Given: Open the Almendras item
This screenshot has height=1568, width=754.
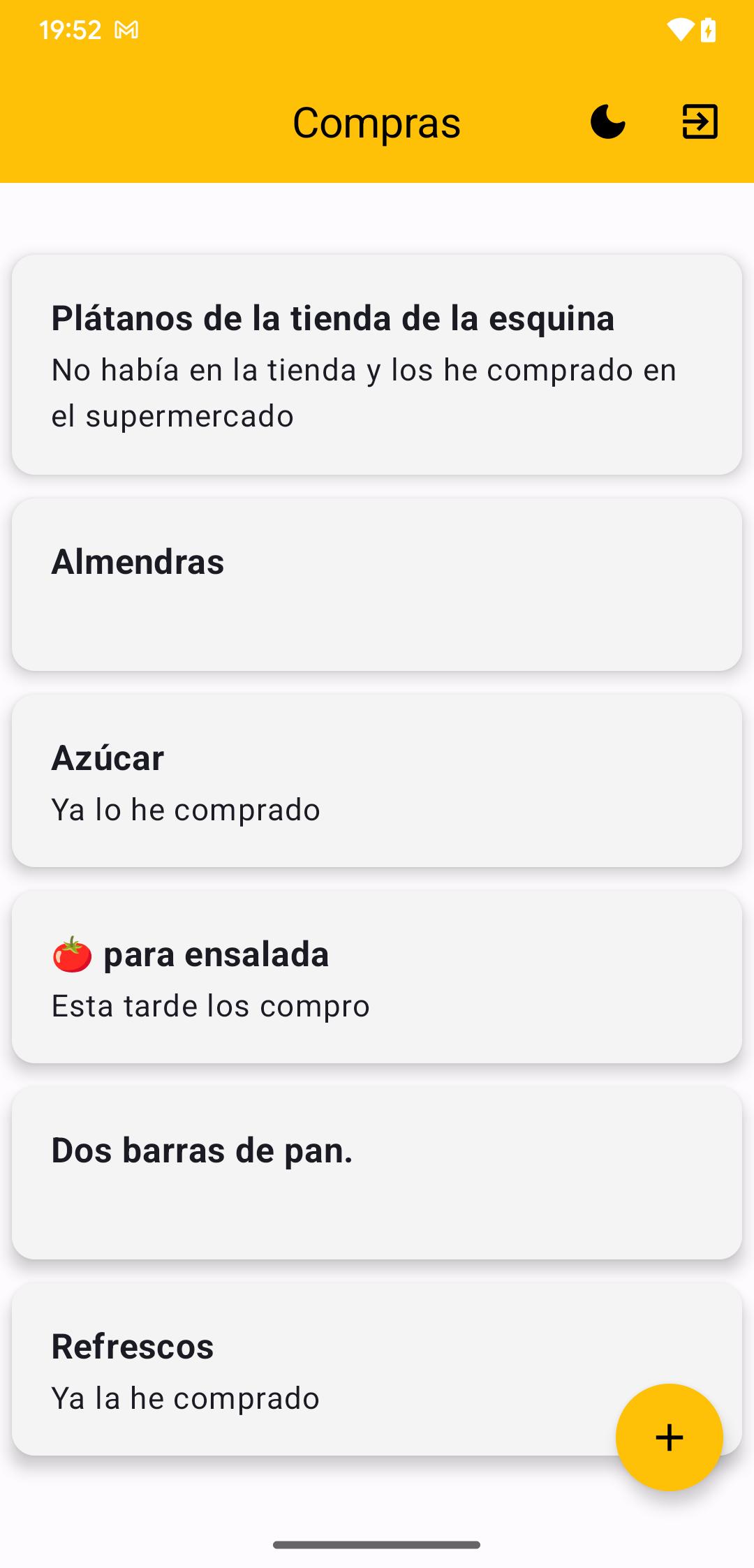Looking at the screenshot, I should [377, 584].
